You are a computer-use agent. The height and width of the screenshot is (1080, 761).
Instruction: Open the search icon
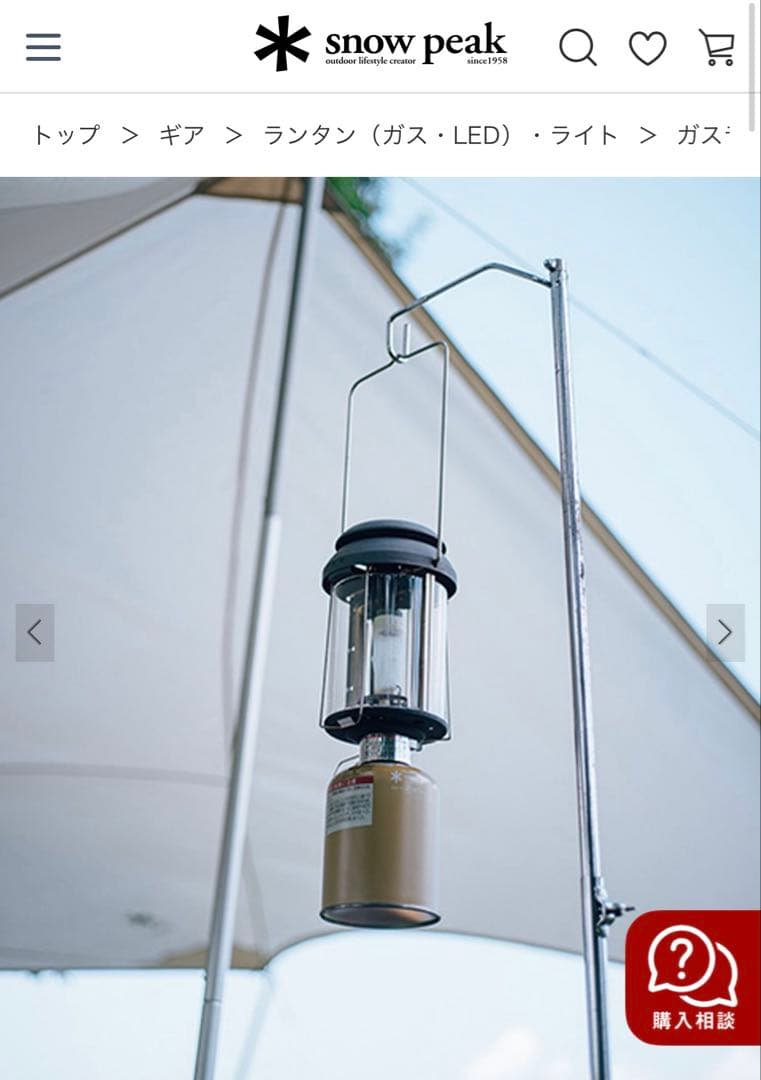point(577,46)
